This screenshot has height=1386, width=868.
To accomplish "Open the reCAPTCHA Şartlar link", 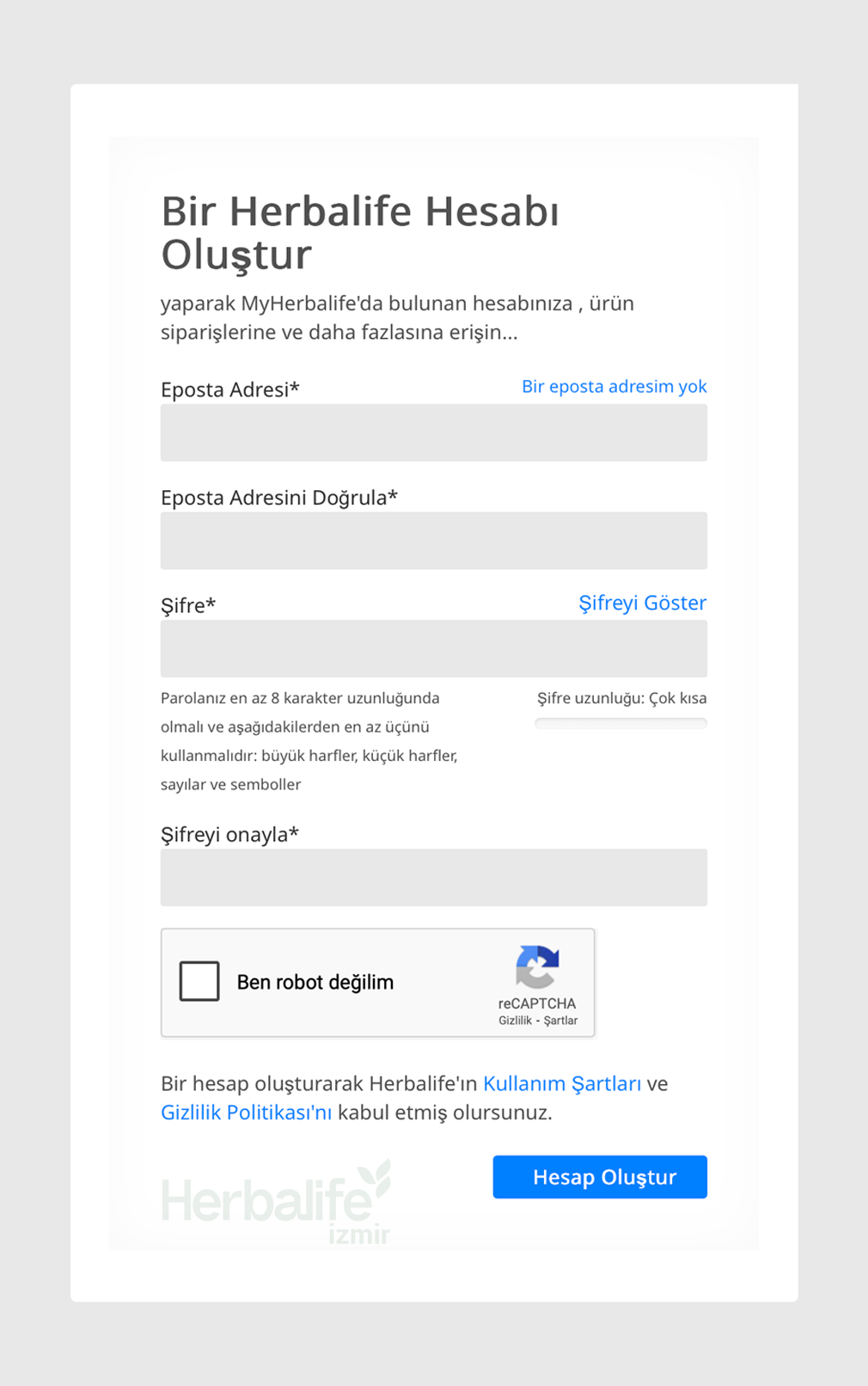I will [560, 1021].
